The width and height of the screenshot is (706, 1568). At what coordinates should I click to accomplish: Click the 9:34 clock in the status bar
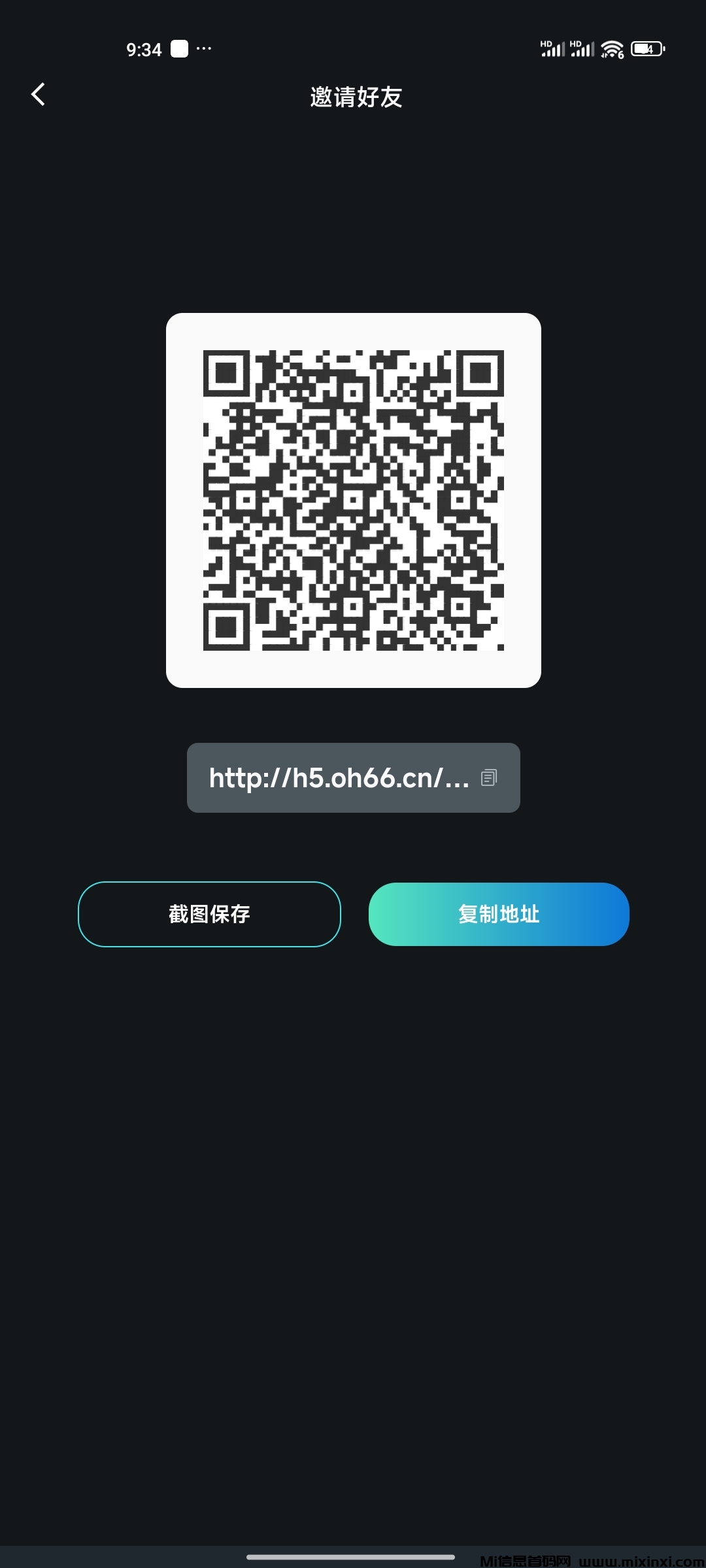pos(145,49)
